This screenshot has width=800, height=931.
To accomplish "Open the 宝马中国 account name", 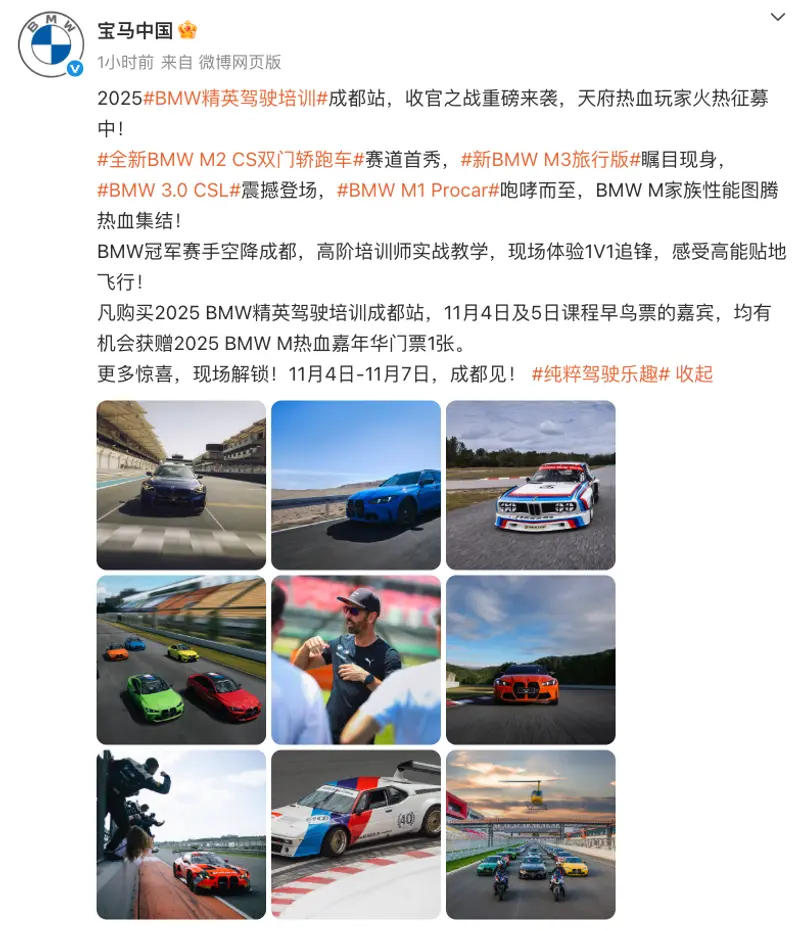I will coord(134,31).
